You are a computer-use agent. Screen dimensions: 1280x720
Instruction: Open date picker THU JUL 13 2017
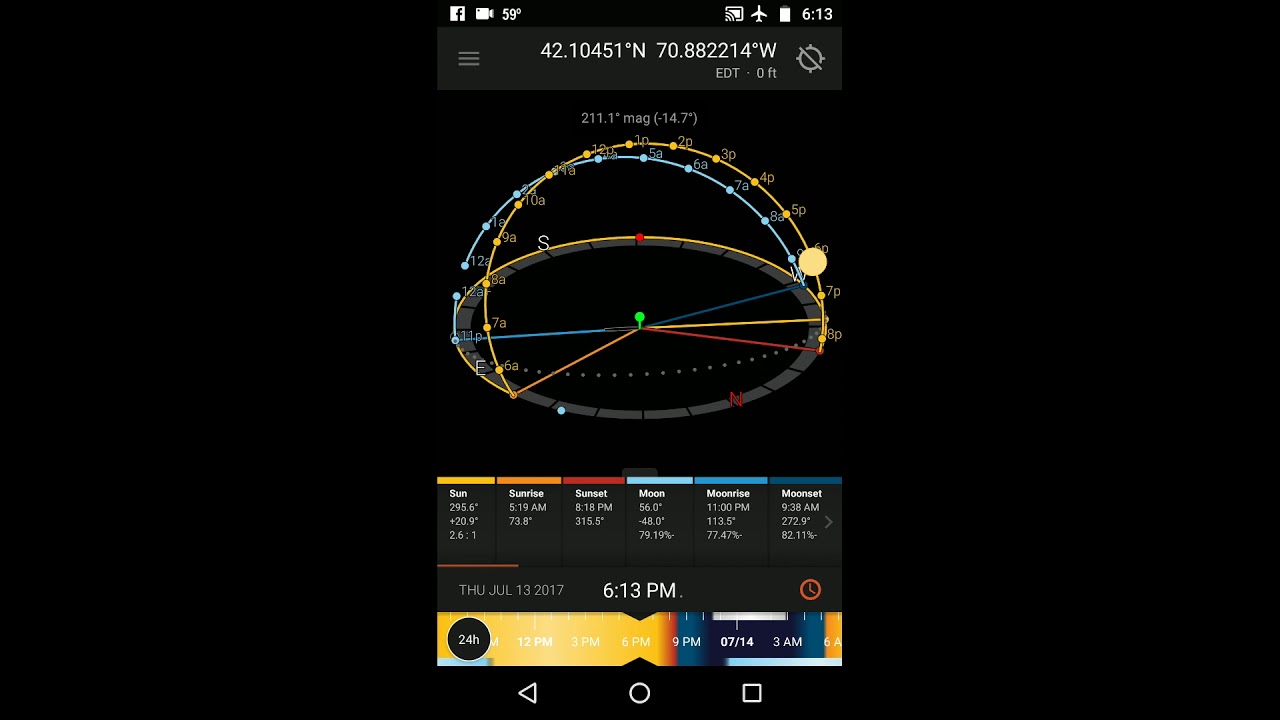(511, 590)
